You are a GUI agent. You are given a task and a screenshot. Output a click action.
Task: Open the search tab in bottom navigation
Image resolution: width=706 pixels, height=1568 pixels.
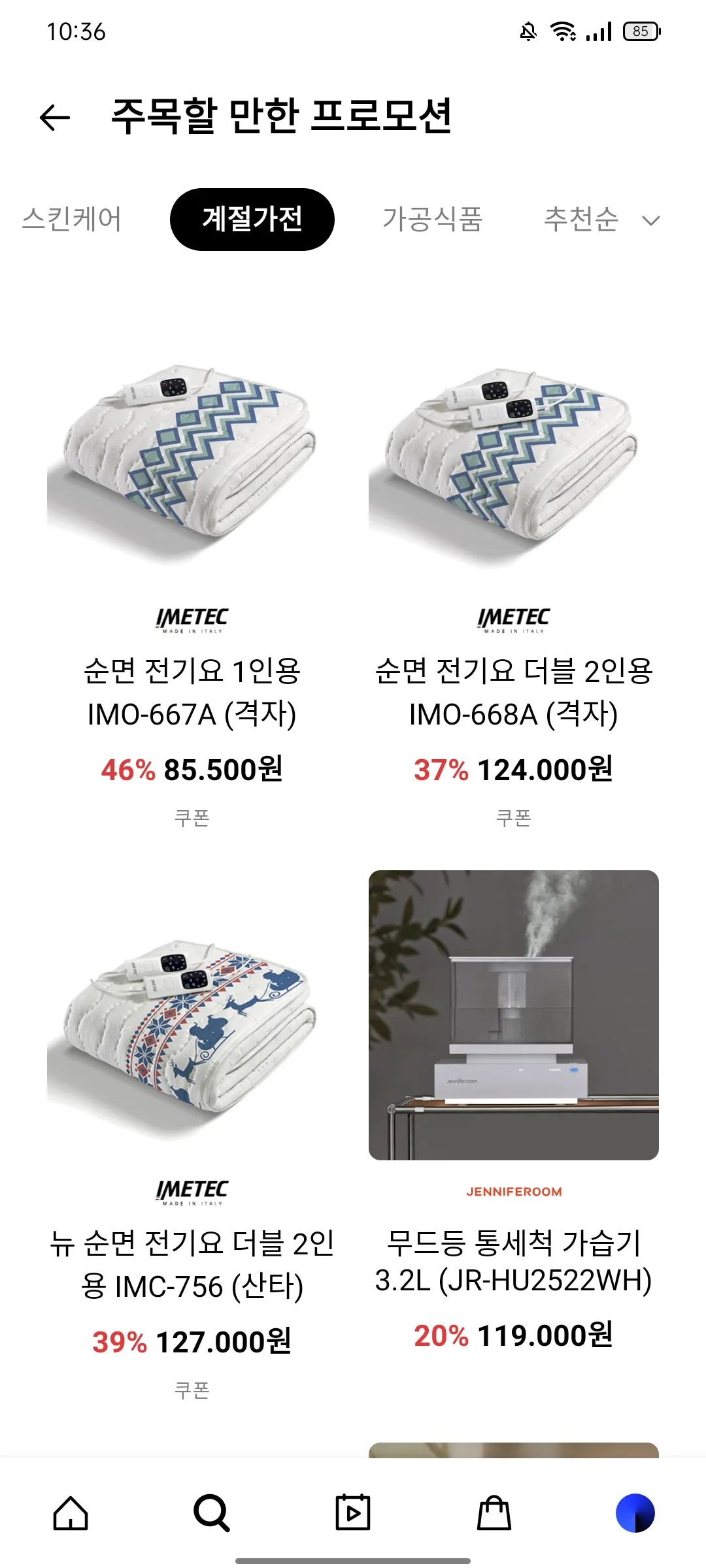coord(212,1512)
